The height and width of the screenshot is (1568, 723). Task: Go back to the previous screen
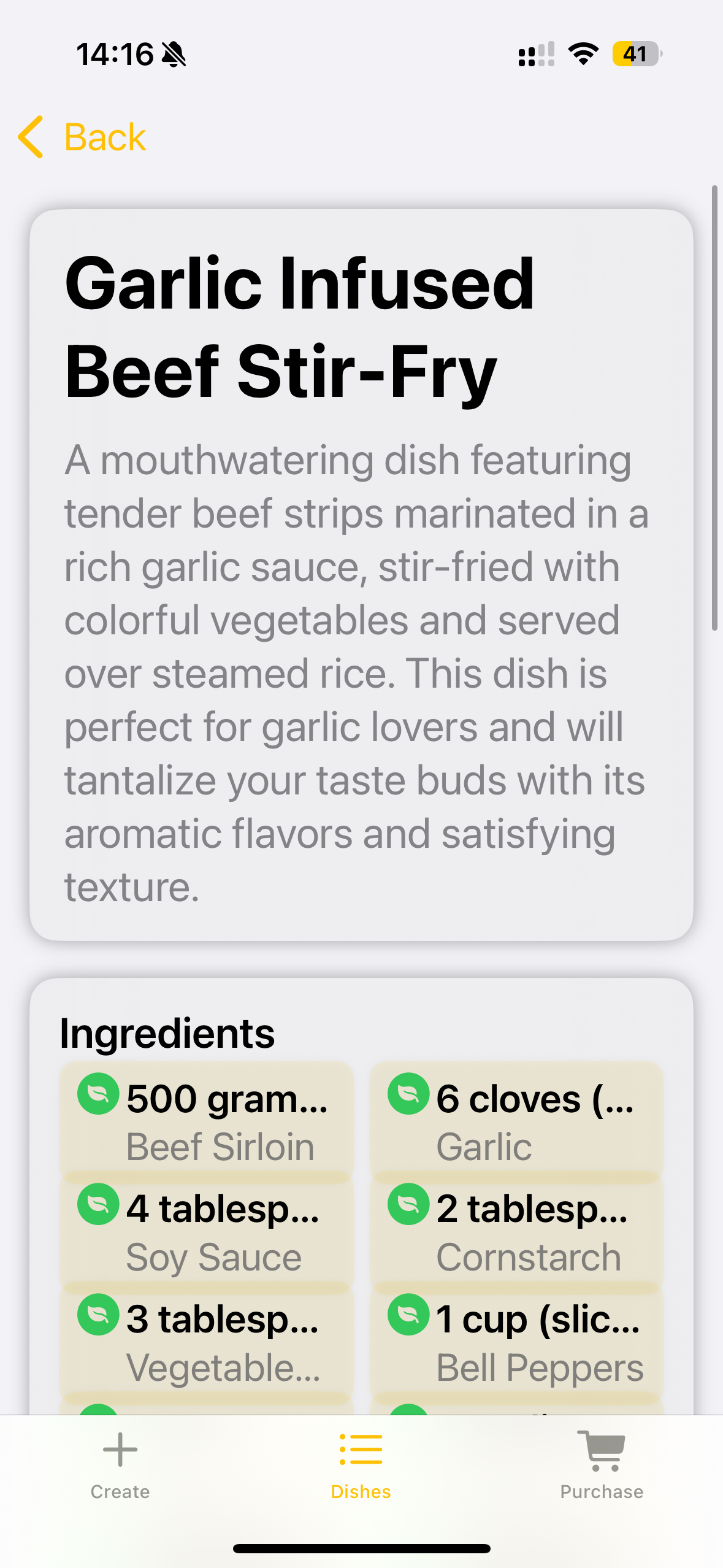[x=83, y=137]
